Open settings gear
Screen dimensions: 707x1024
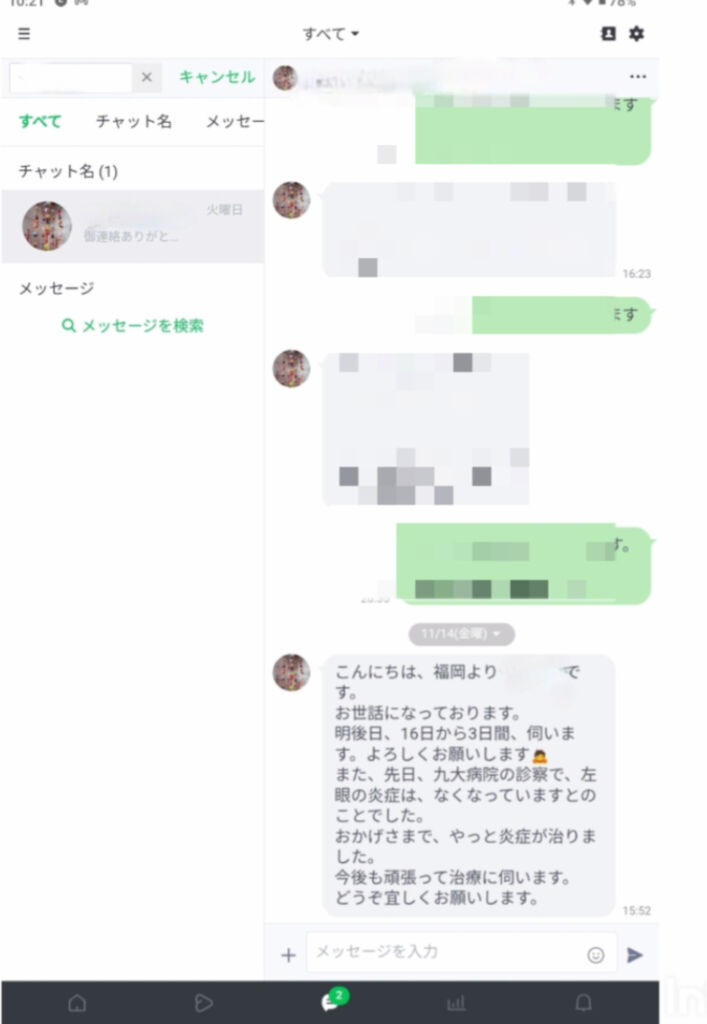(x=637, y=34)
